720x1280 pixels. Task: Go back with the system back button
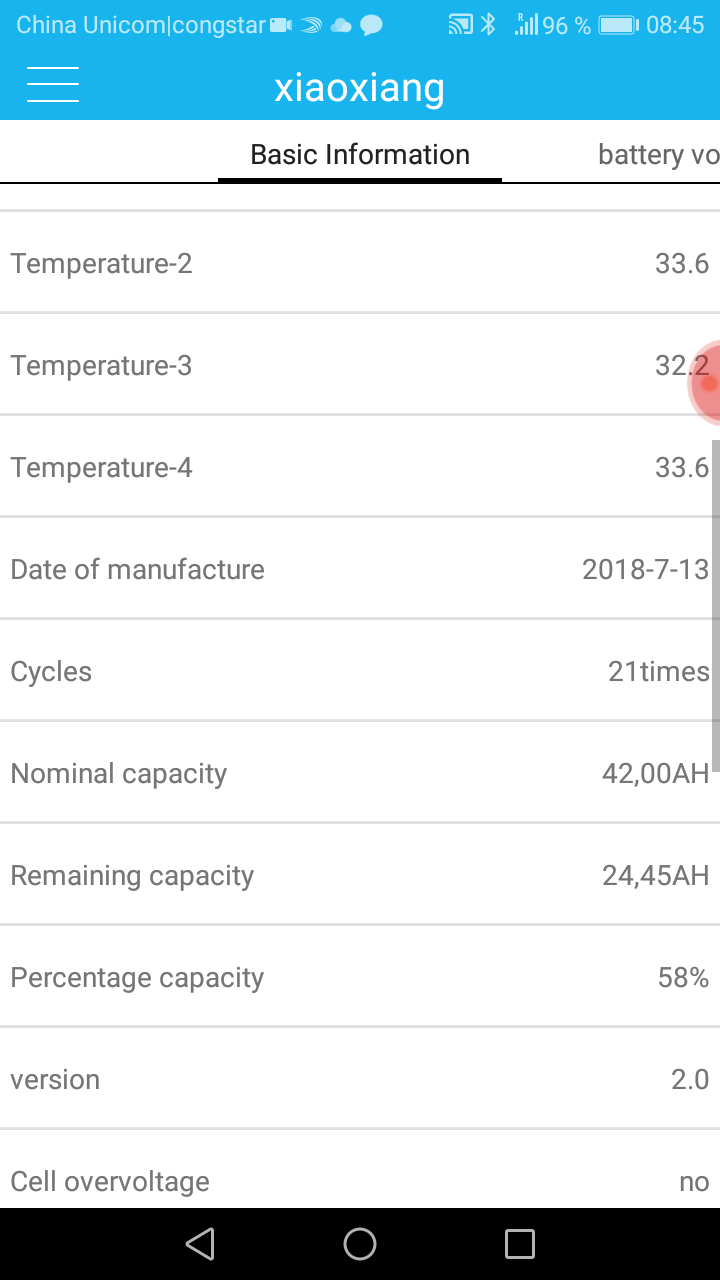(200, 1244)
